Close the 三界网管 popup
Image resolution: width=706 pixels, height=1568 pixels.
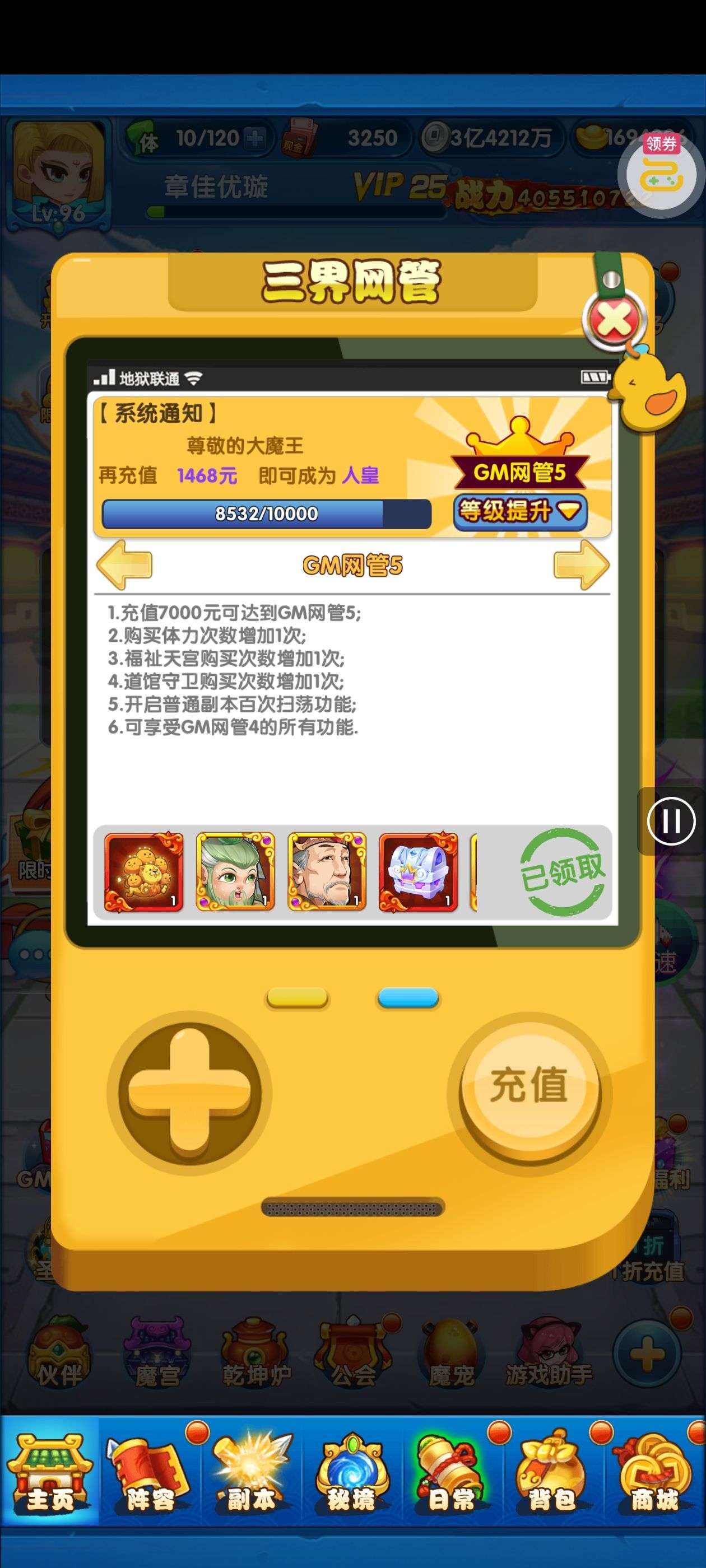click(x=614, y=320)
